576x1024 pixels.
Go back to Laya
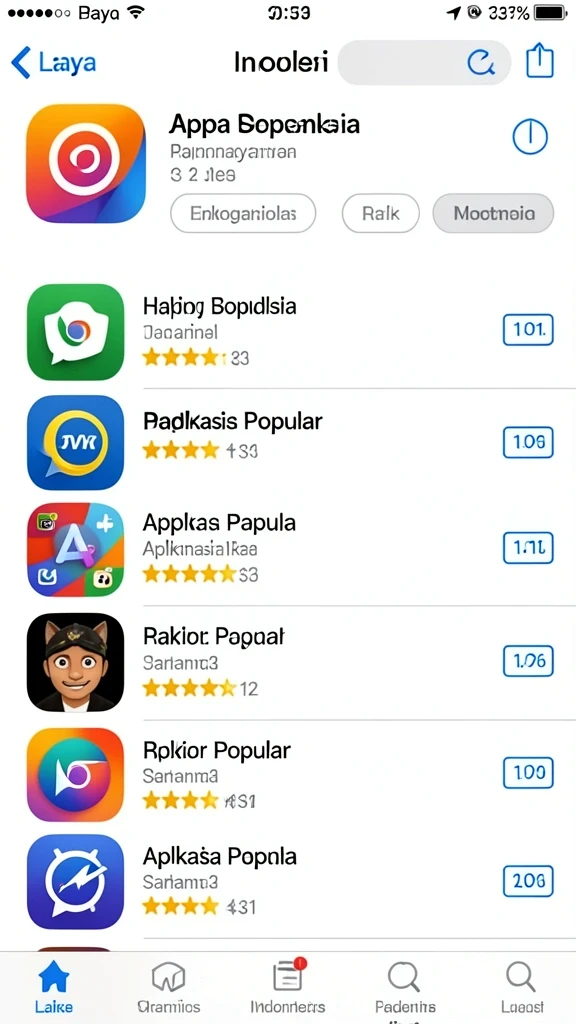[54, 63]
